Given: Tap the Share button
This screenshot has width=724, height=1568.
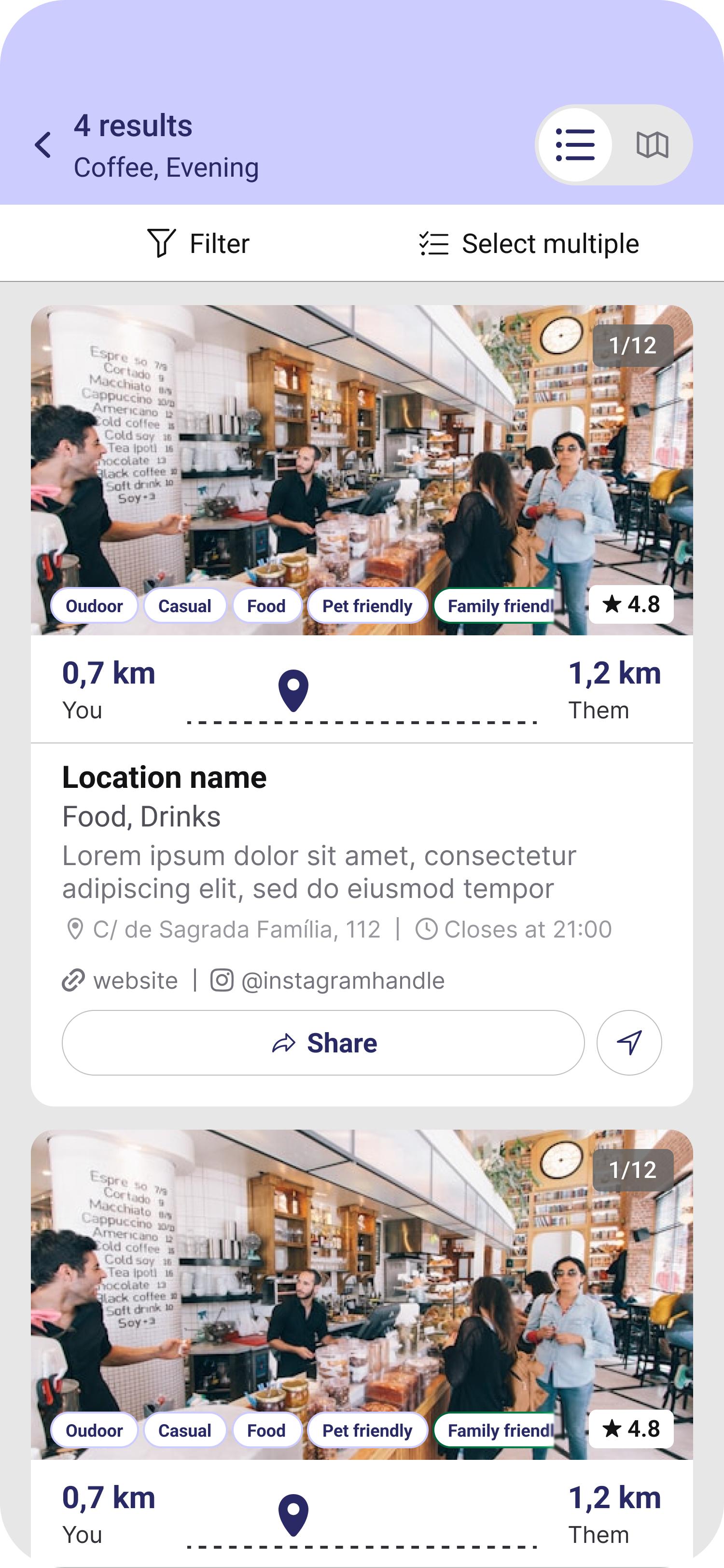Looking at the screenshot, I should coord(324,1042).
